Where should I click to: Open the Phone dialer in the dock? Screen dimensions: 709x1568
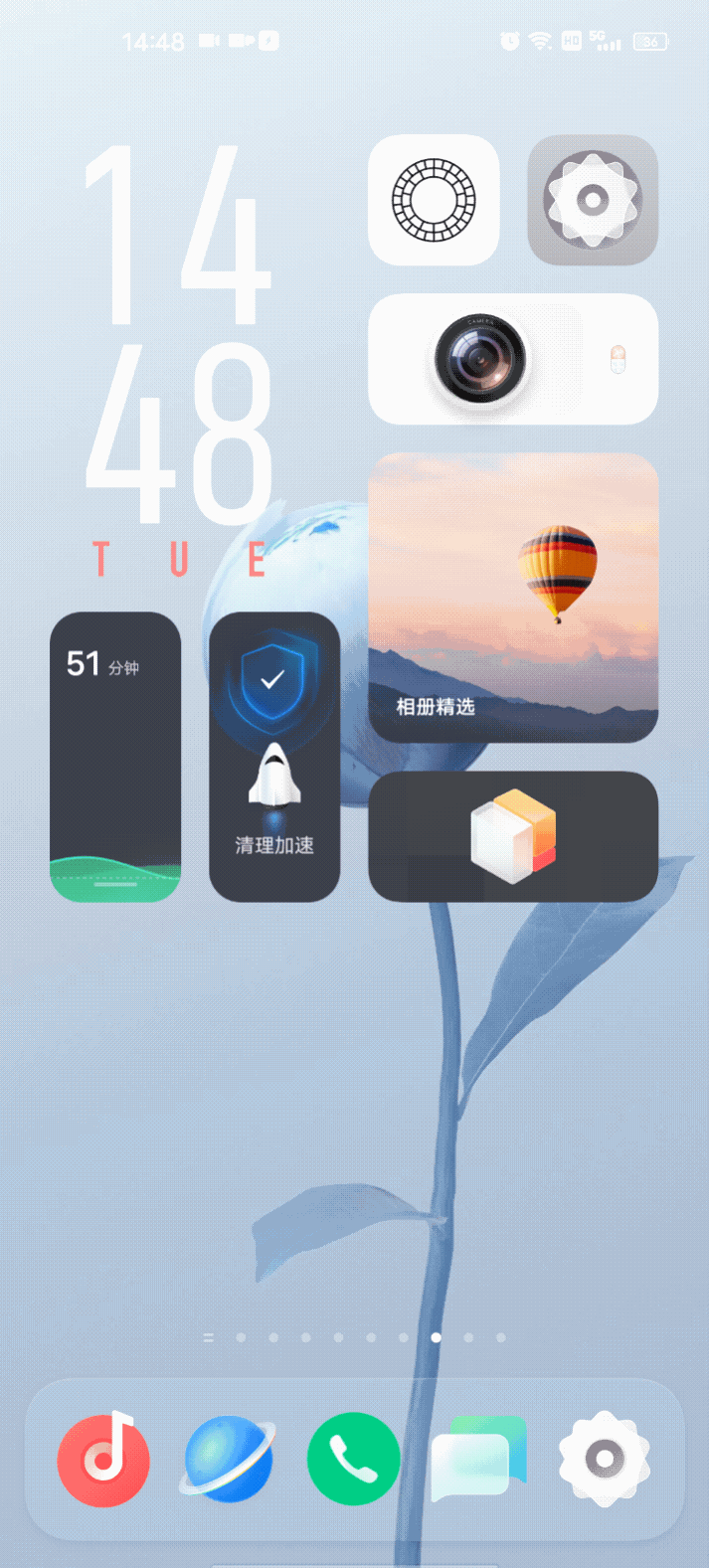pos(354,1459)
